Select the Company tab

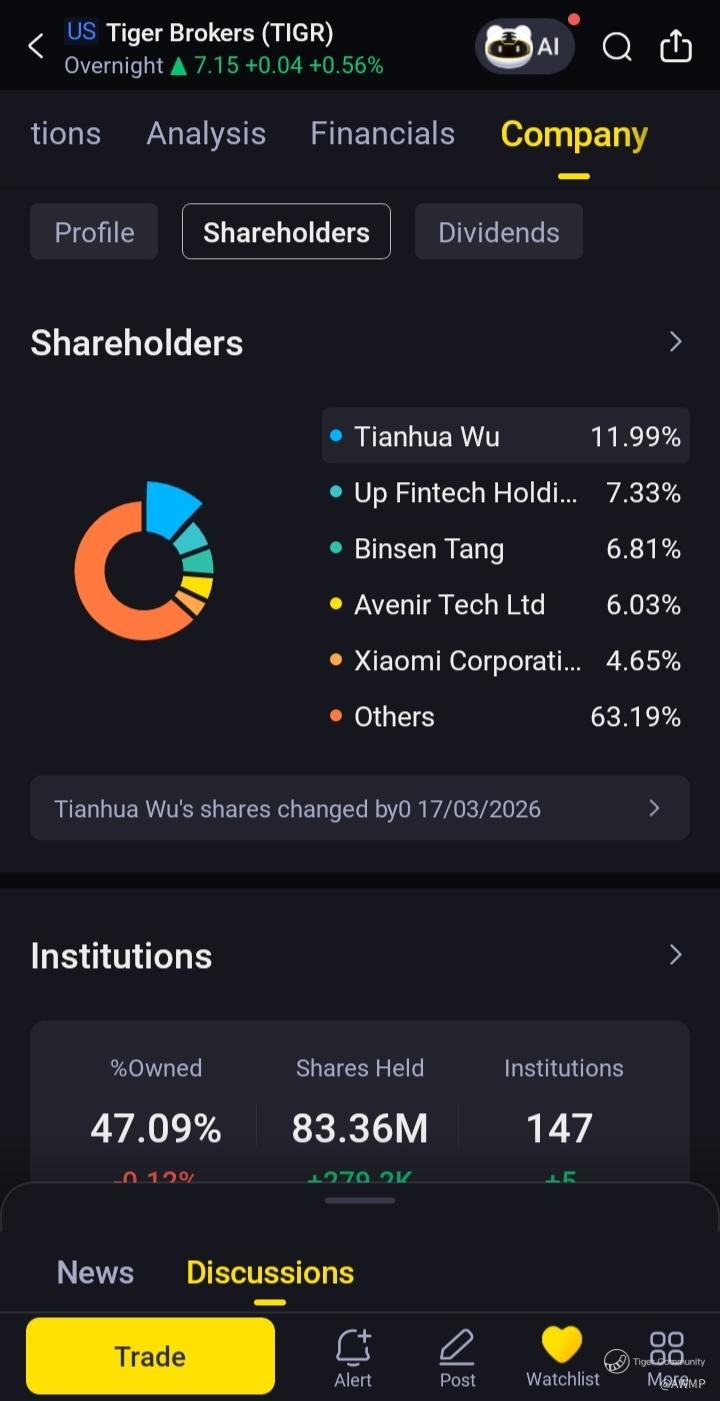tap(574, 136)
